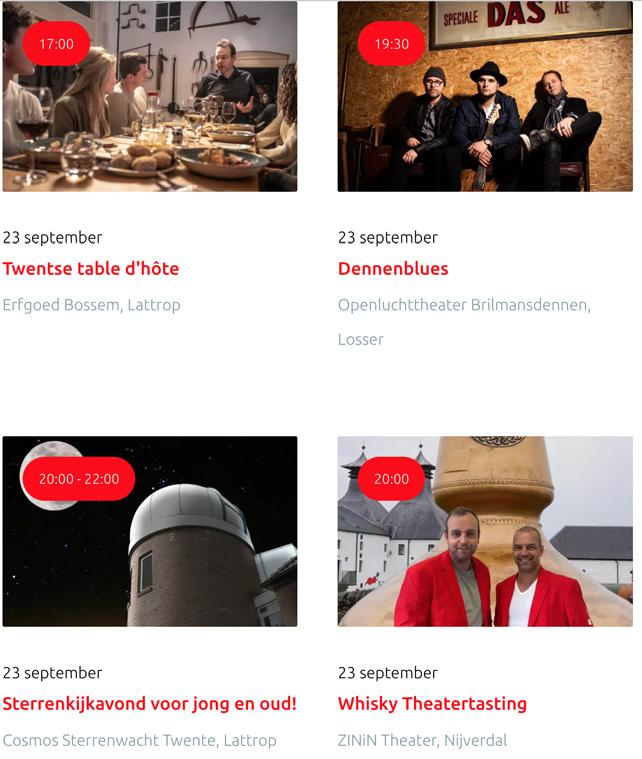
Task: Go to Whisky Theatertasting event title
Action: [x=432, y=704]
